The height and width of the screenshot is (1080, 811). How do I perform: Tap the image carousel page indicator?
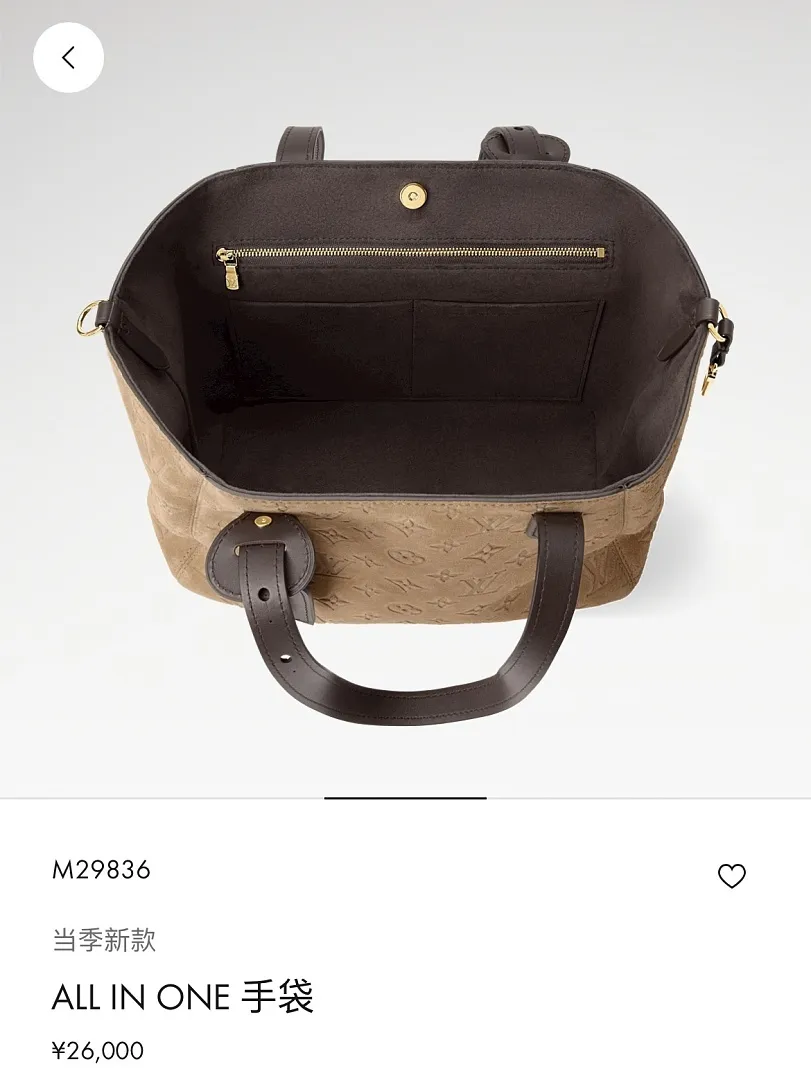coord(405,798)
